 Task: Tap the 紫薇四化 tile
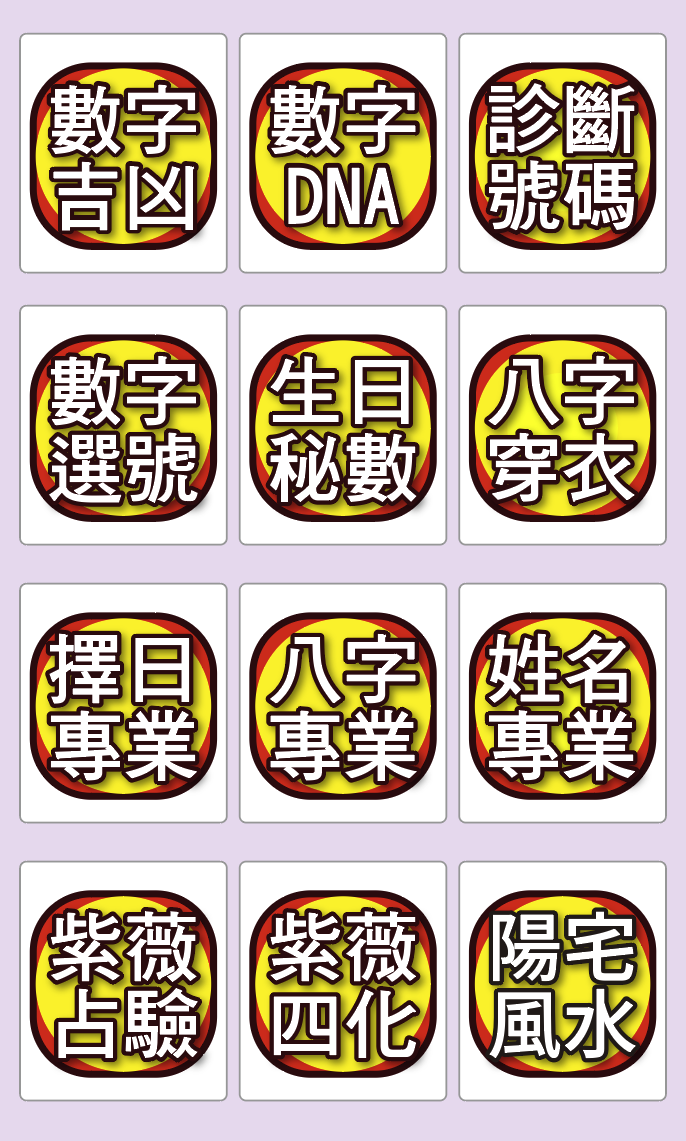click(x=343, y=982)
